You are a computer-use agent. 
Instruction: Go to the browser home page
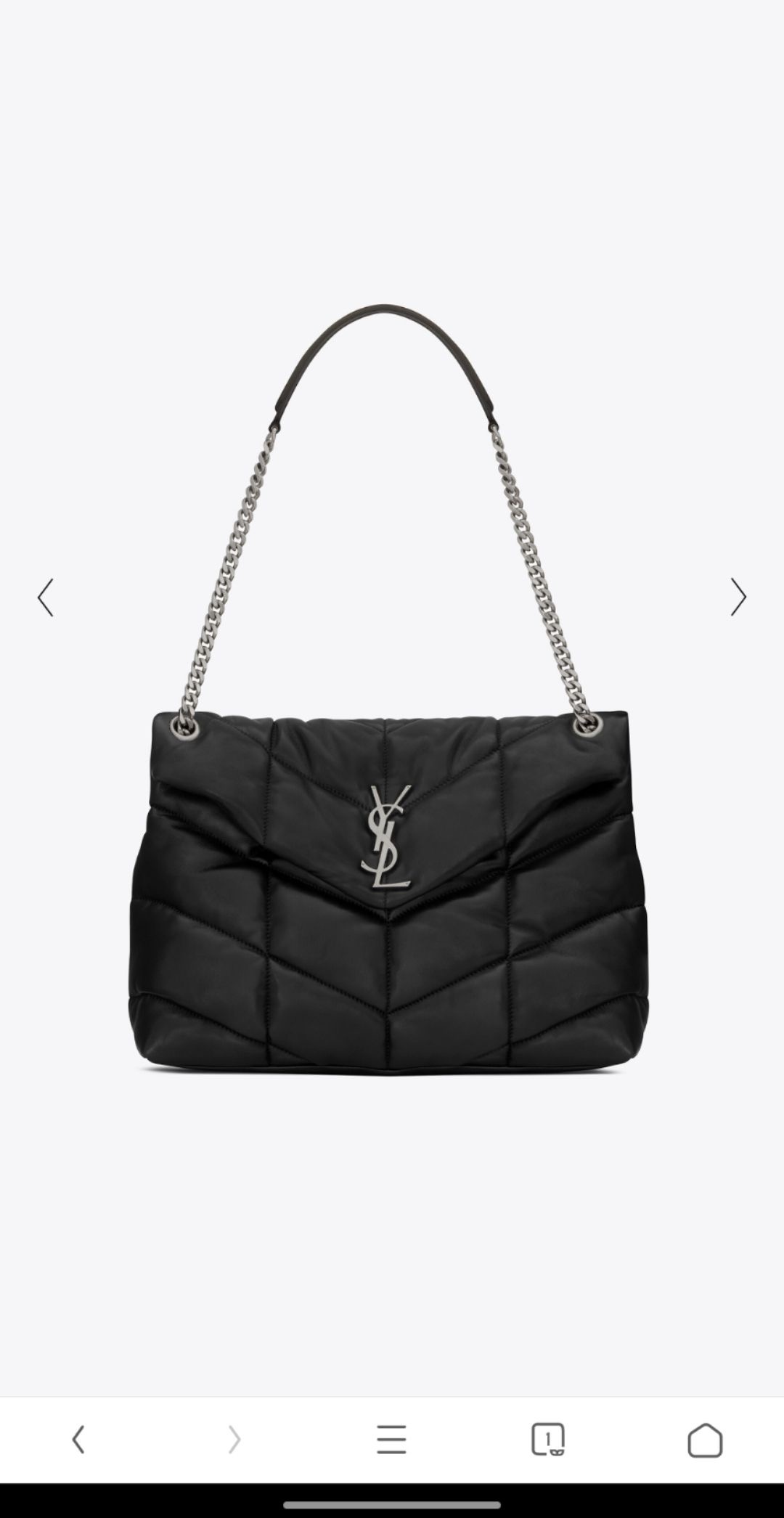click(704, 1439)
